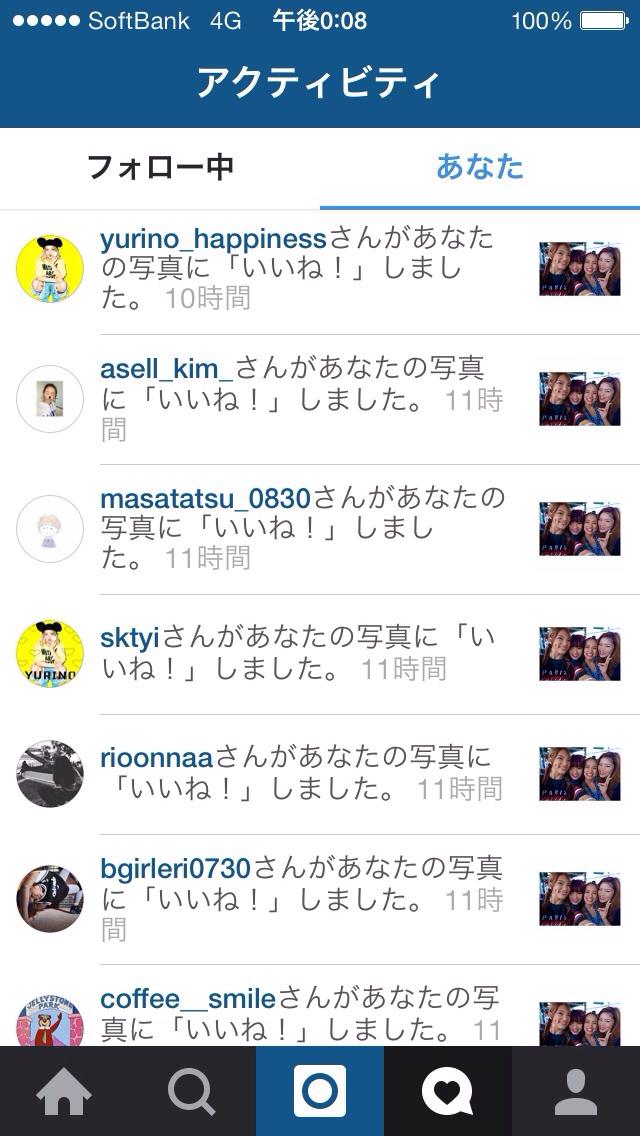Select the あなた tab
This screenshot has width=640, height=1136.
pos(480,167)
